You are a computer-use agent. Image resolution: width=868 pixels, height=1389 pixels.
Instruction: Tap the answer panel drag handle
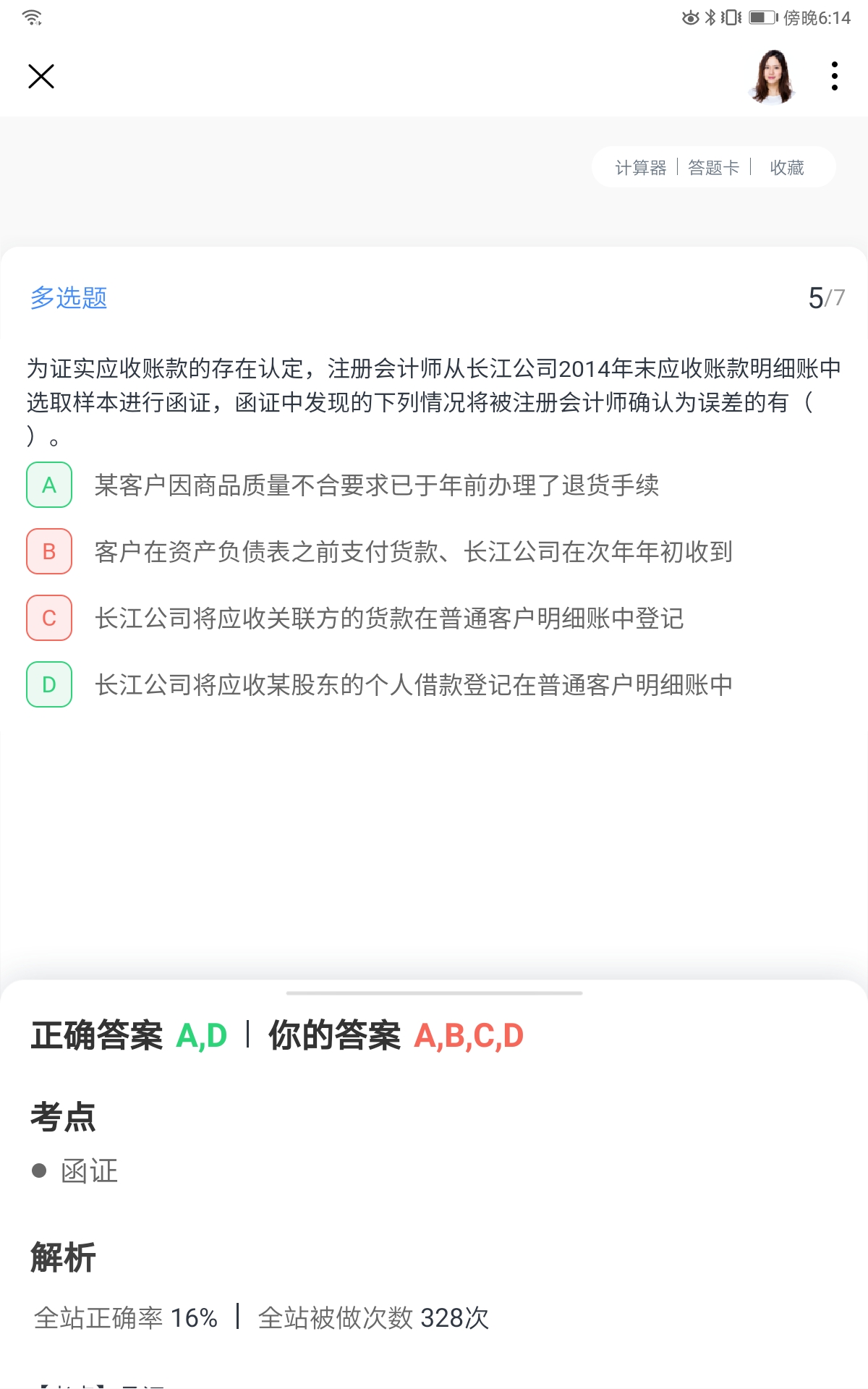click(434, 993)
